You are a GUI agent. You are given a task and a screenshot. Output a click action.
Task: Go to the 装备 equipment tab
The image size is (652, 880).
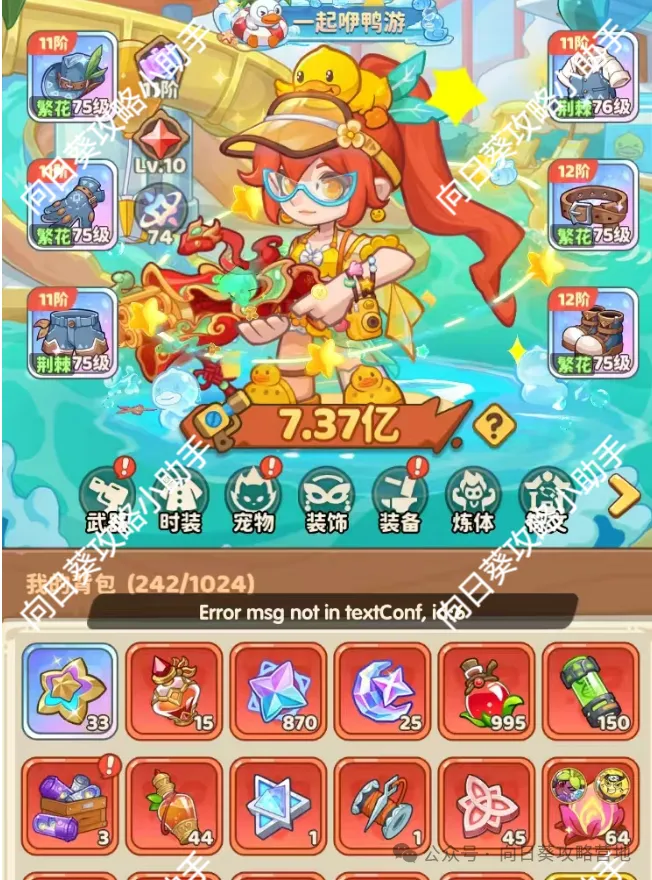pyautogui.click(x=400, y=497)
